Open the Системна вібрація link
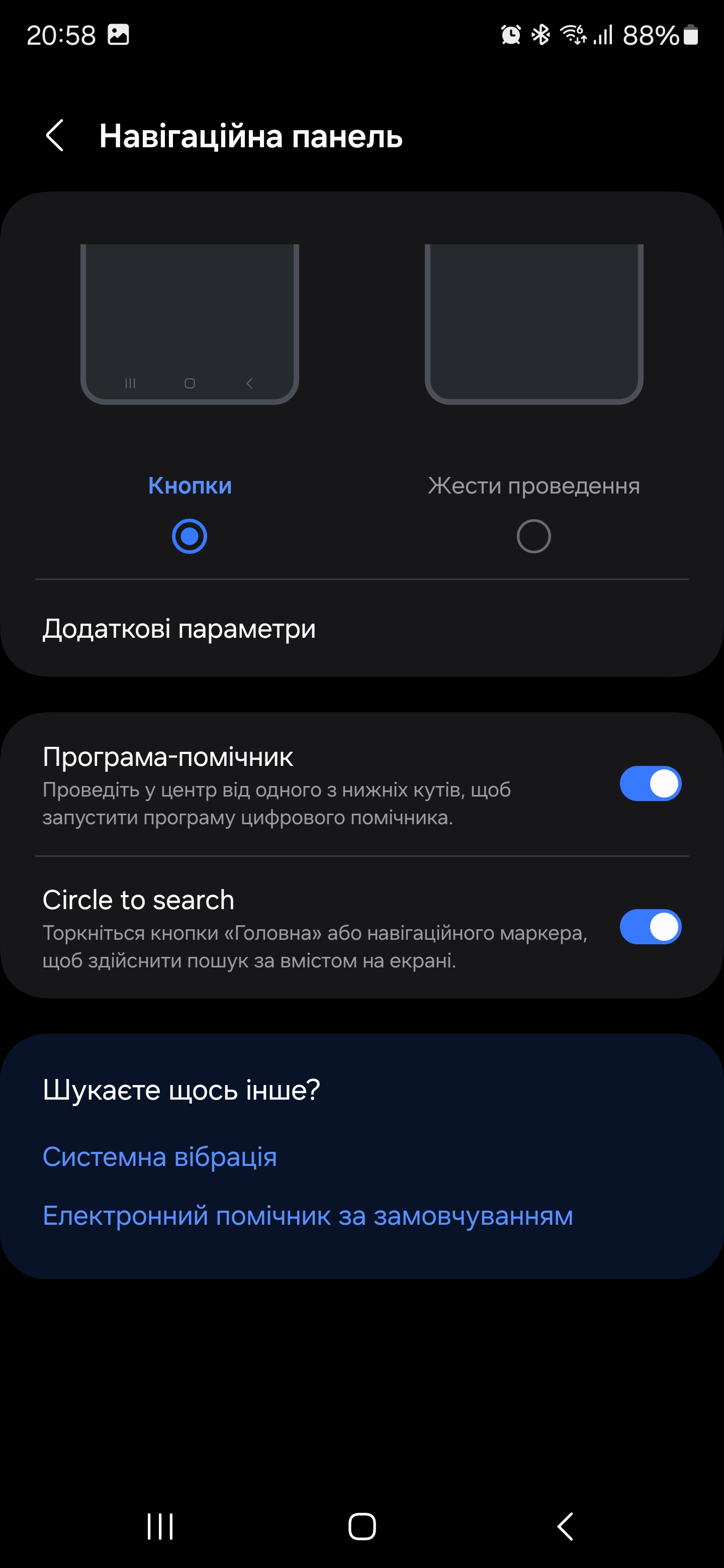This screenshot has width=724, height=1568. (159, 1156)
